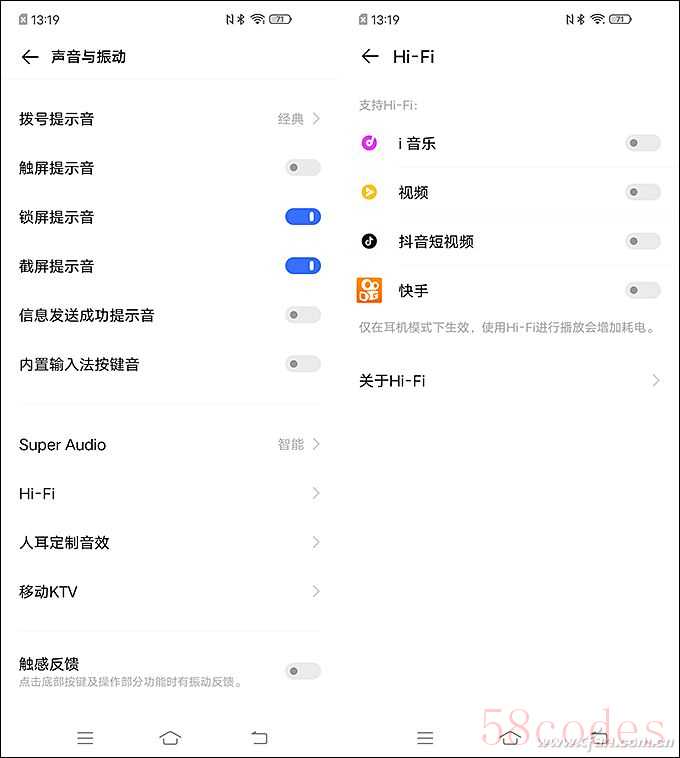Turn off 锁屏提示音
The image size is (680, 758).
click(x=303, y=217)
